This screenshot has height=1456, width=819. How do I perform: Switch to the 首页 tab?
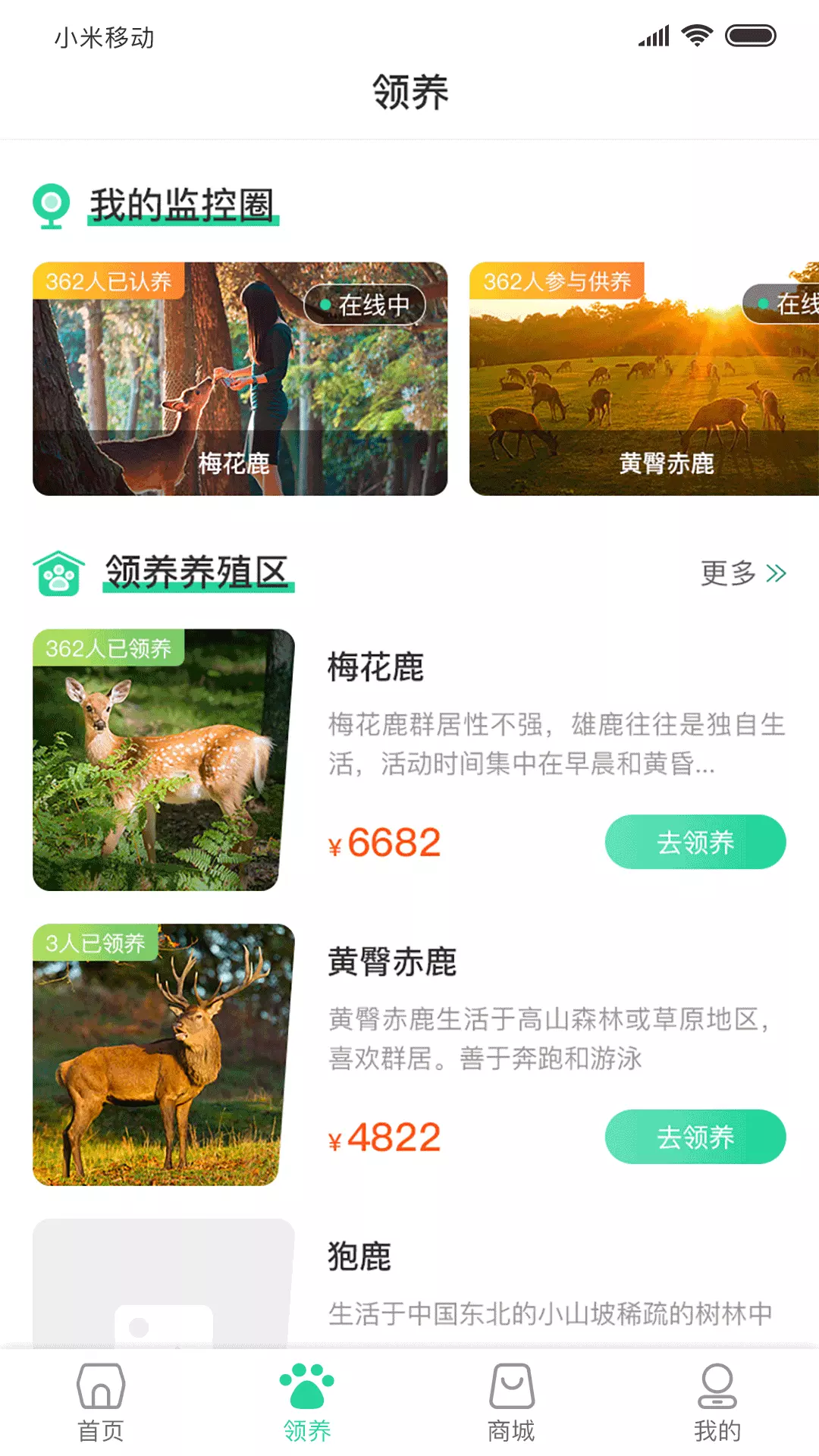101,1403
